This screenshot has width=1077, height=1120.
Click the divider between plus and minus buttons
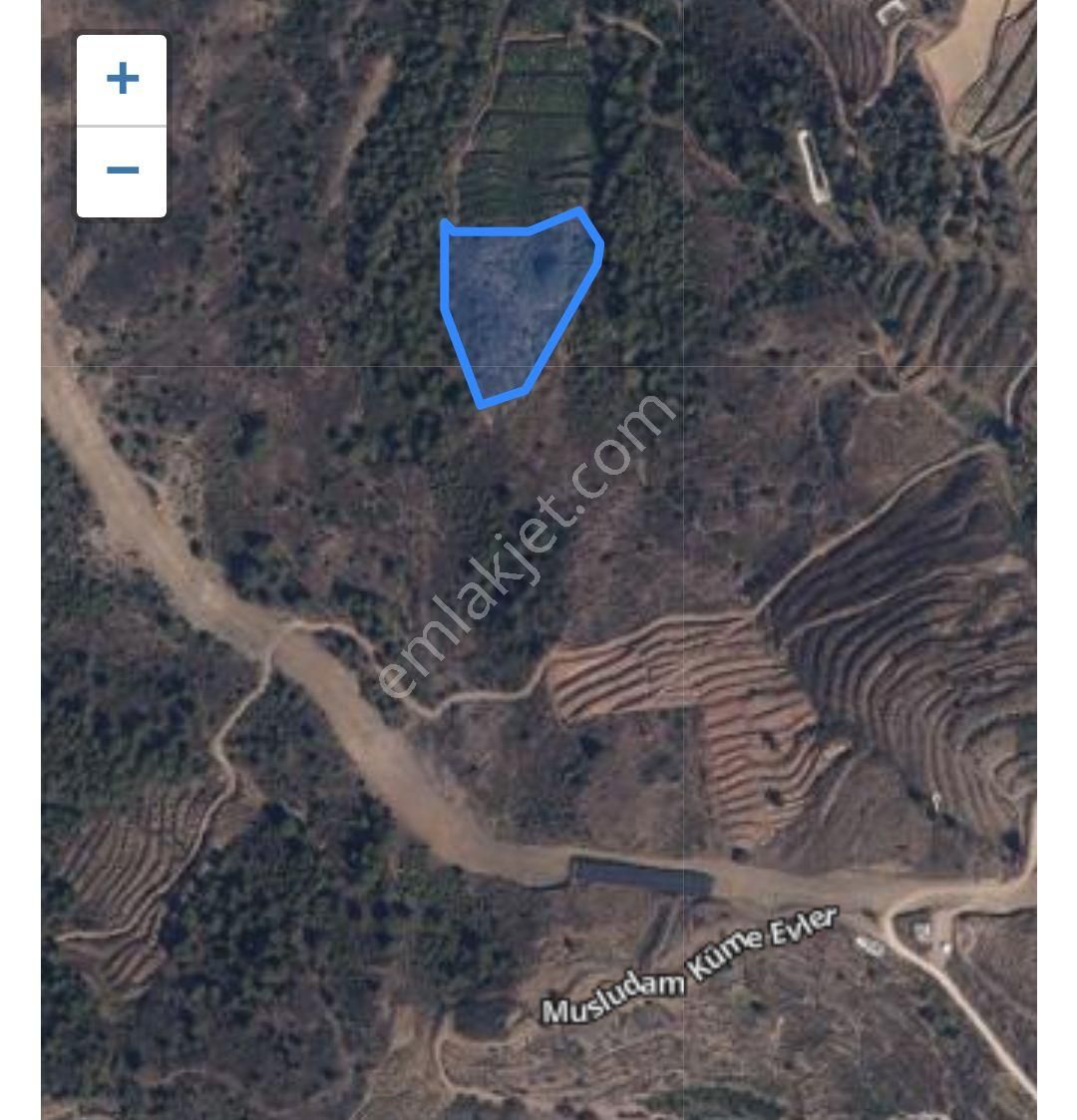[x=122, y=126]
